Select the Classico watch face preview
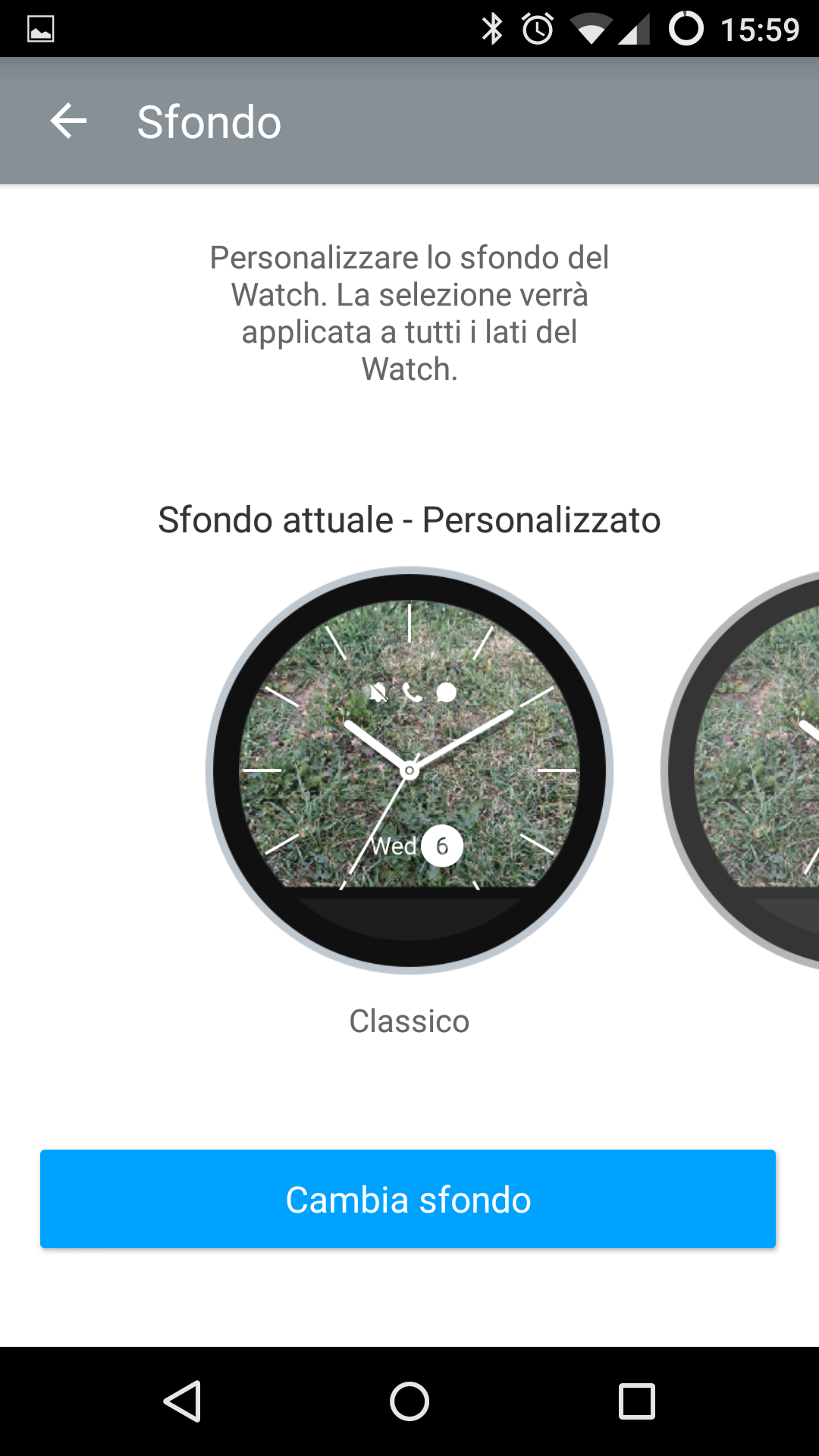The height and width of the screenshot is (1456, 819). [409, 770]
